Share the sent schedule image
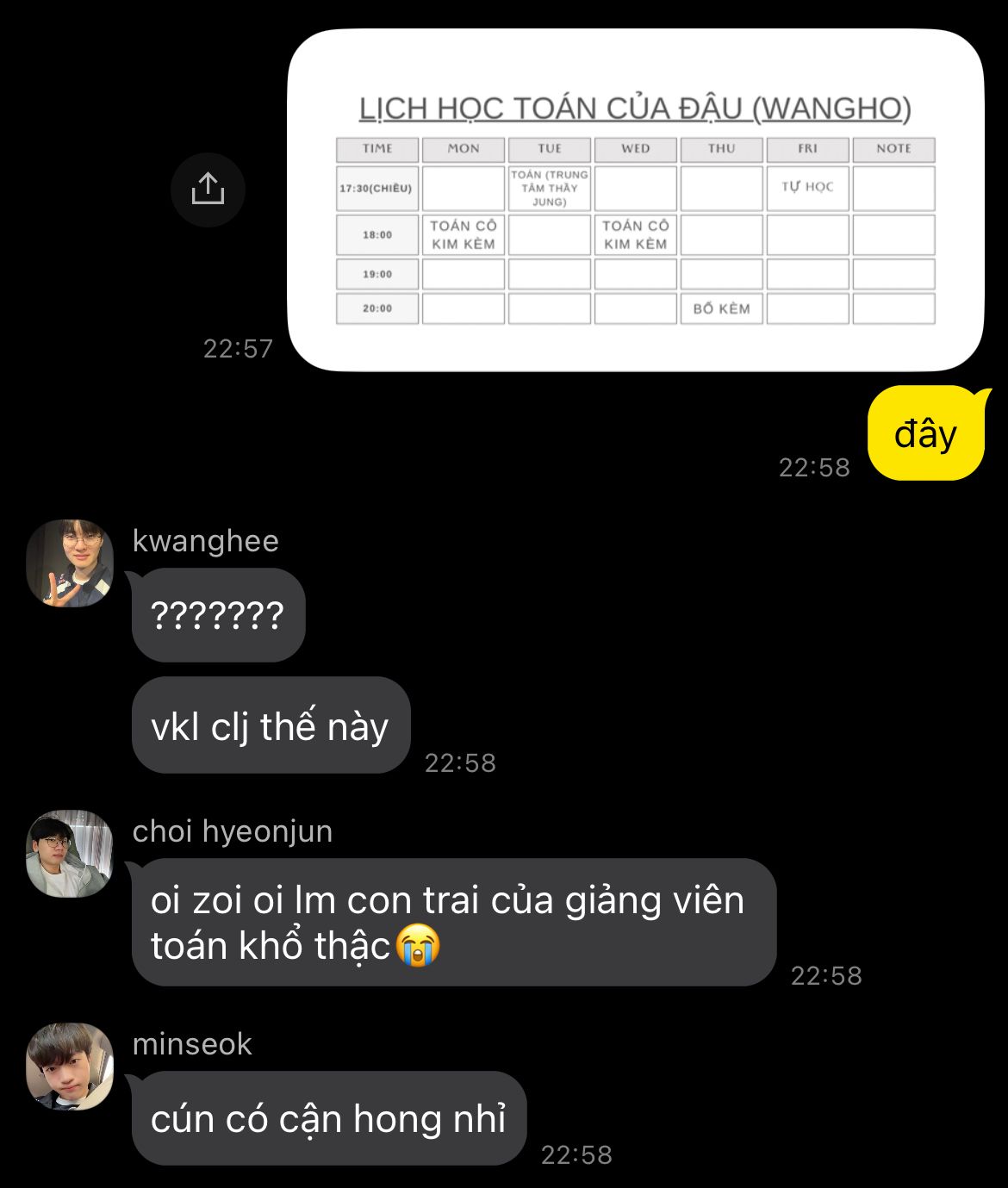This screenshot has width=1008, height=1188. tap(208, 190)
